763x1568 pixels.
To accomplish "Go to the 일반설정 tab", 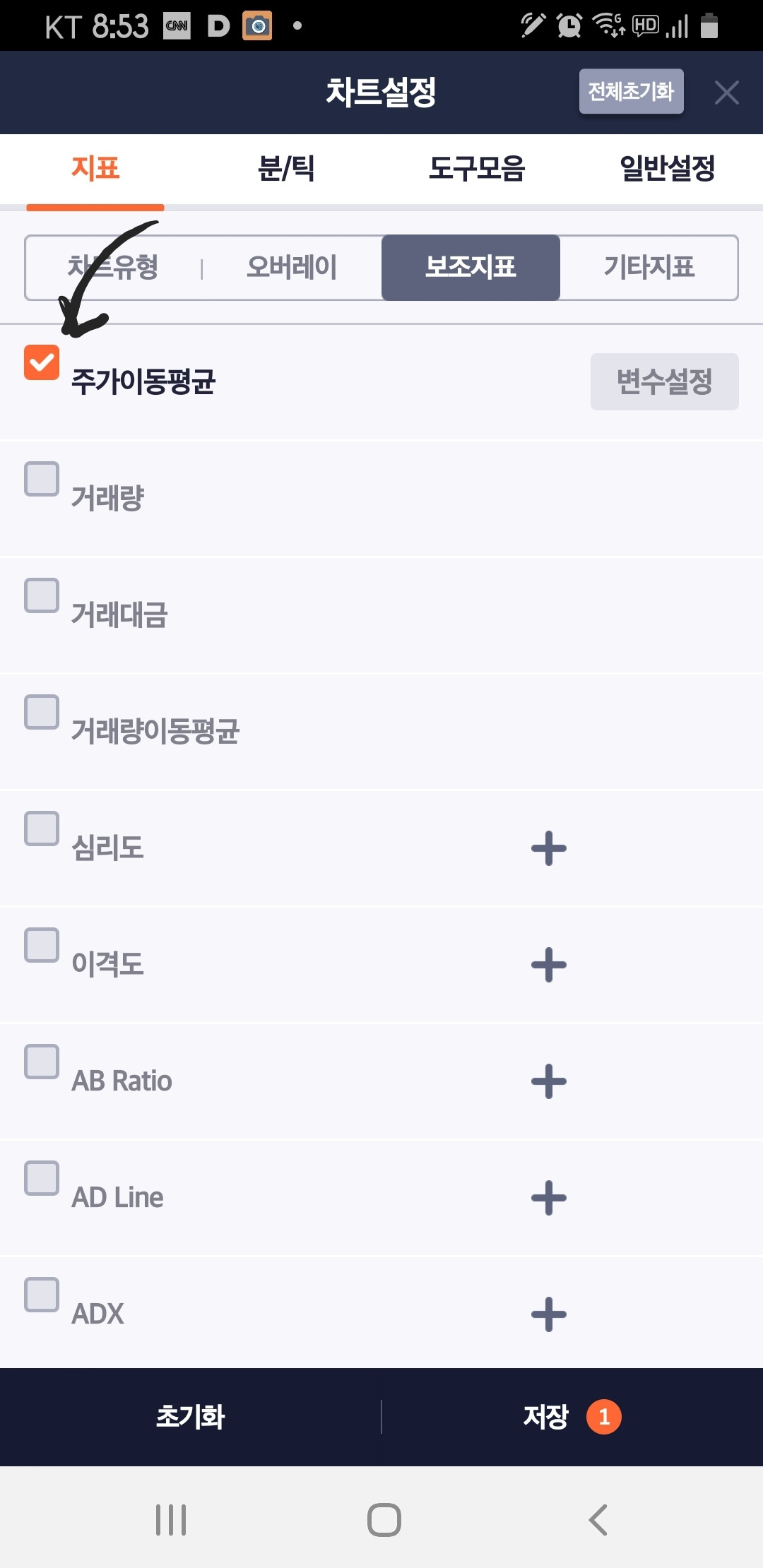I will point(667,169).
